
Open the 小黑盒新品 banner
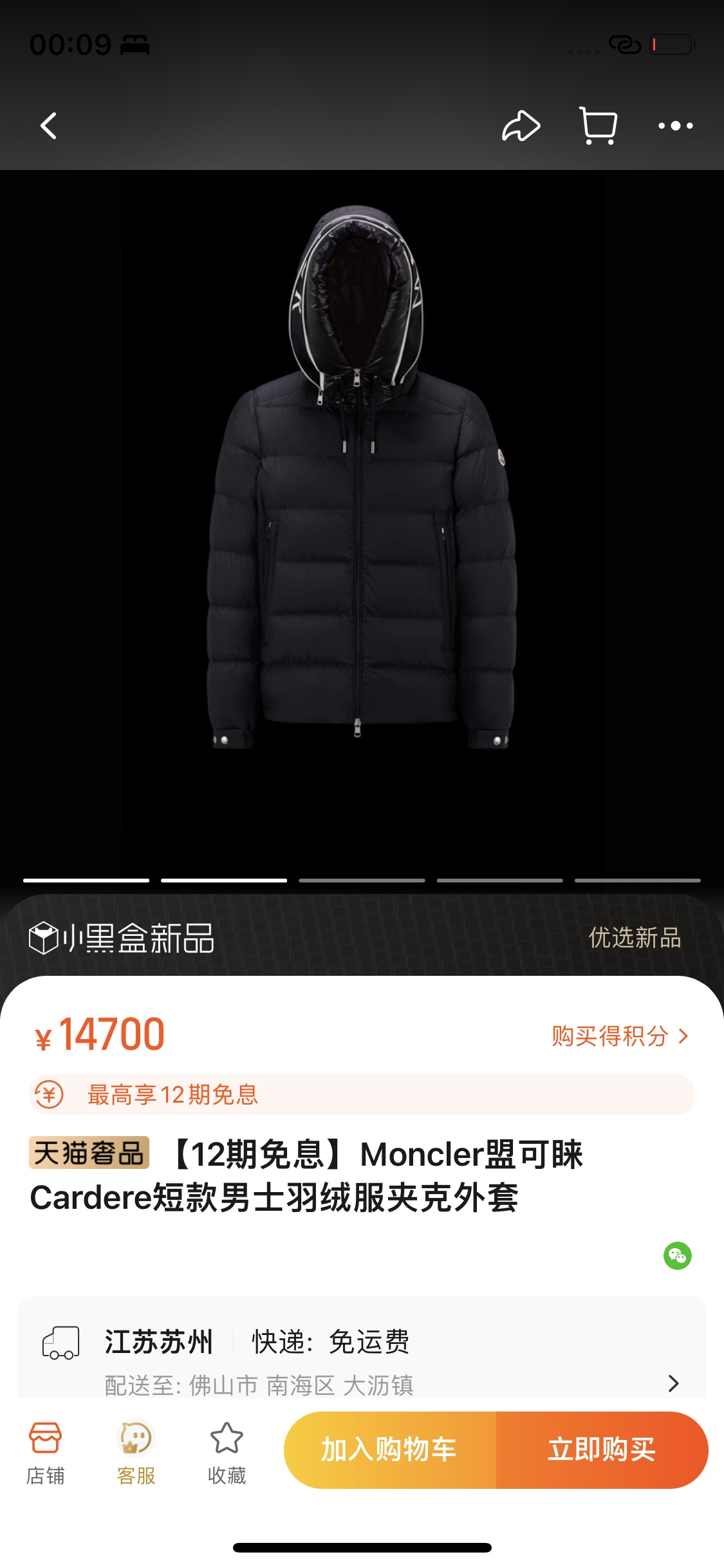click(362, 937)
